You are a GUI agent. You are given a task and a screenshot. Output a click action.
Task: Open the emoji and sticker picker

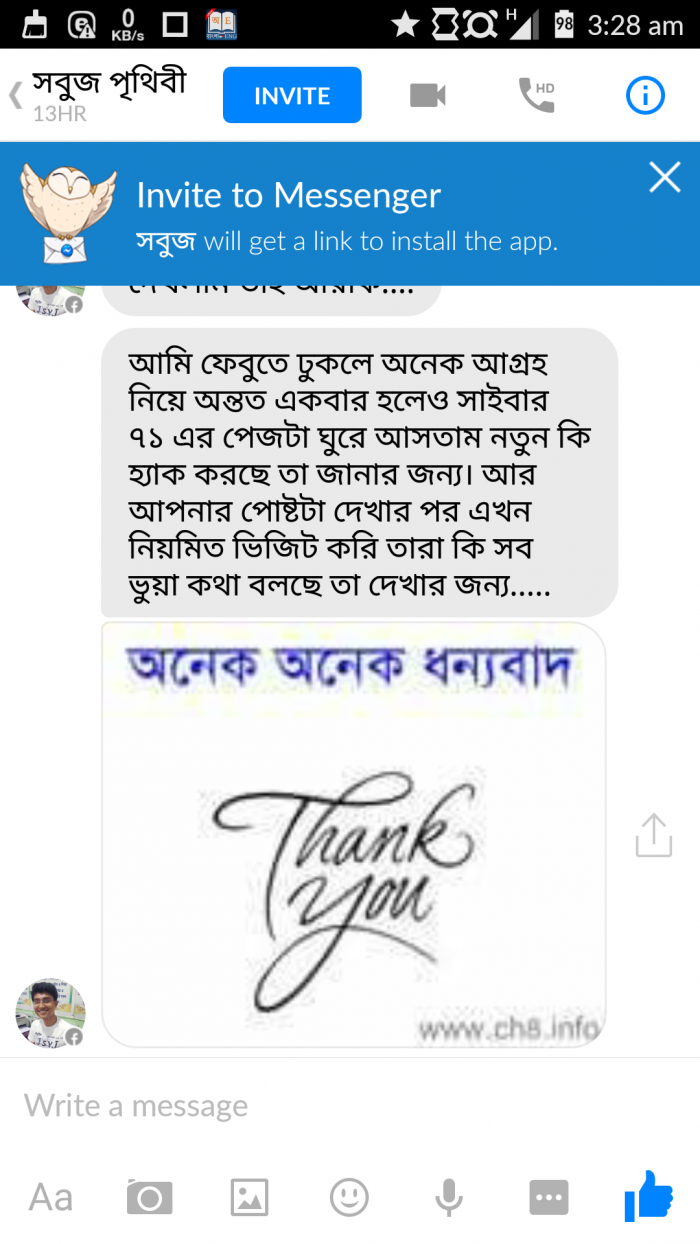tap(349, 1196)
